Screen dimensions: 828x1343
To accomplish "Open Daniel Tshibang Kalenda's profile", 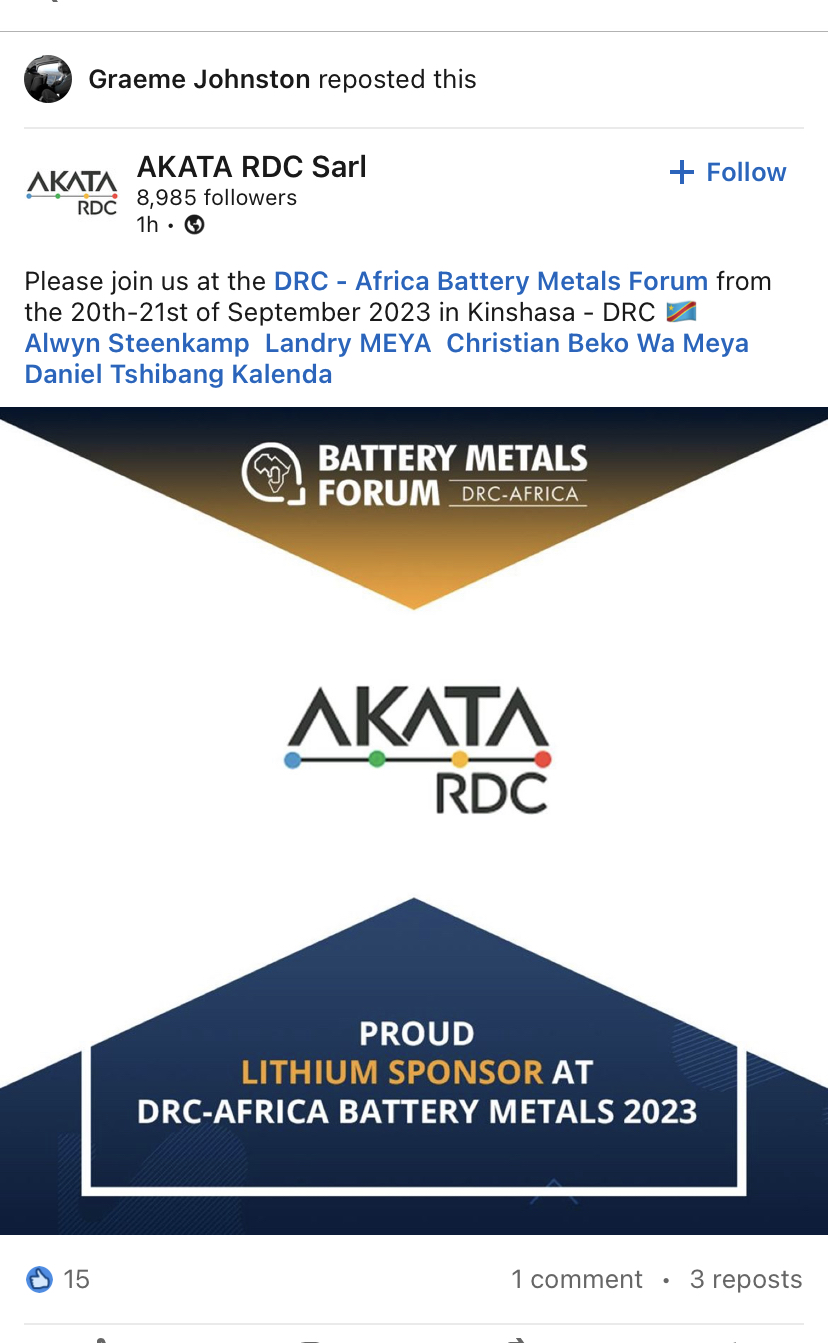I will pyautogui.click(x=178, y=374).
